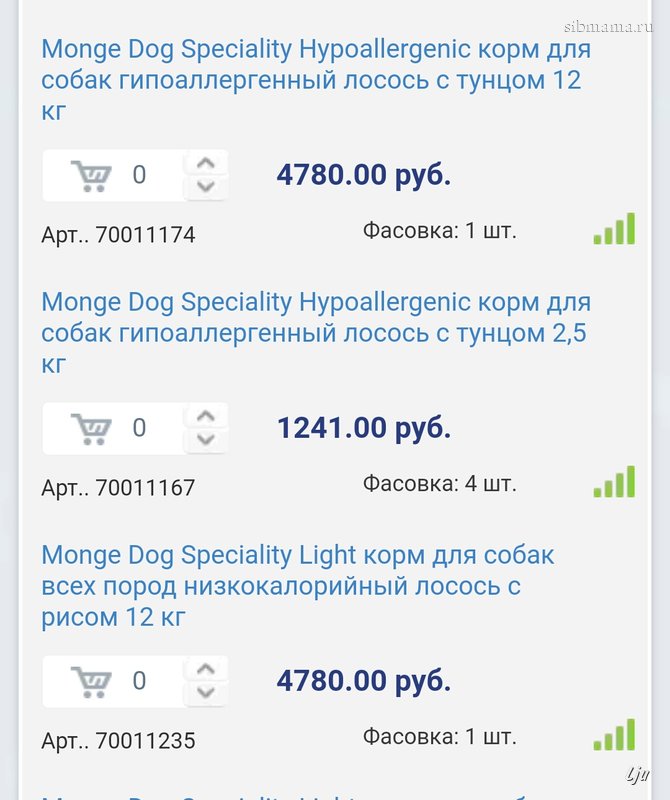Tap quantity field of the Light 12 кг item
The image size is (670, 800).
139,681
